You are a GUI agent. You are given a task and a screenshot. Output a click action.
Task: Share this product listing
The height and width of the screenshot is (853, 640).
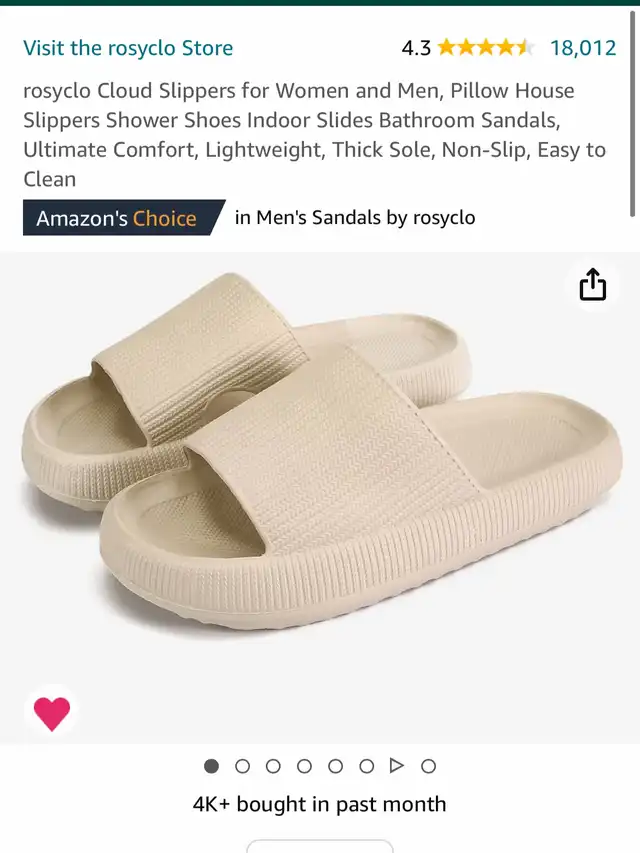click(593, 284)
